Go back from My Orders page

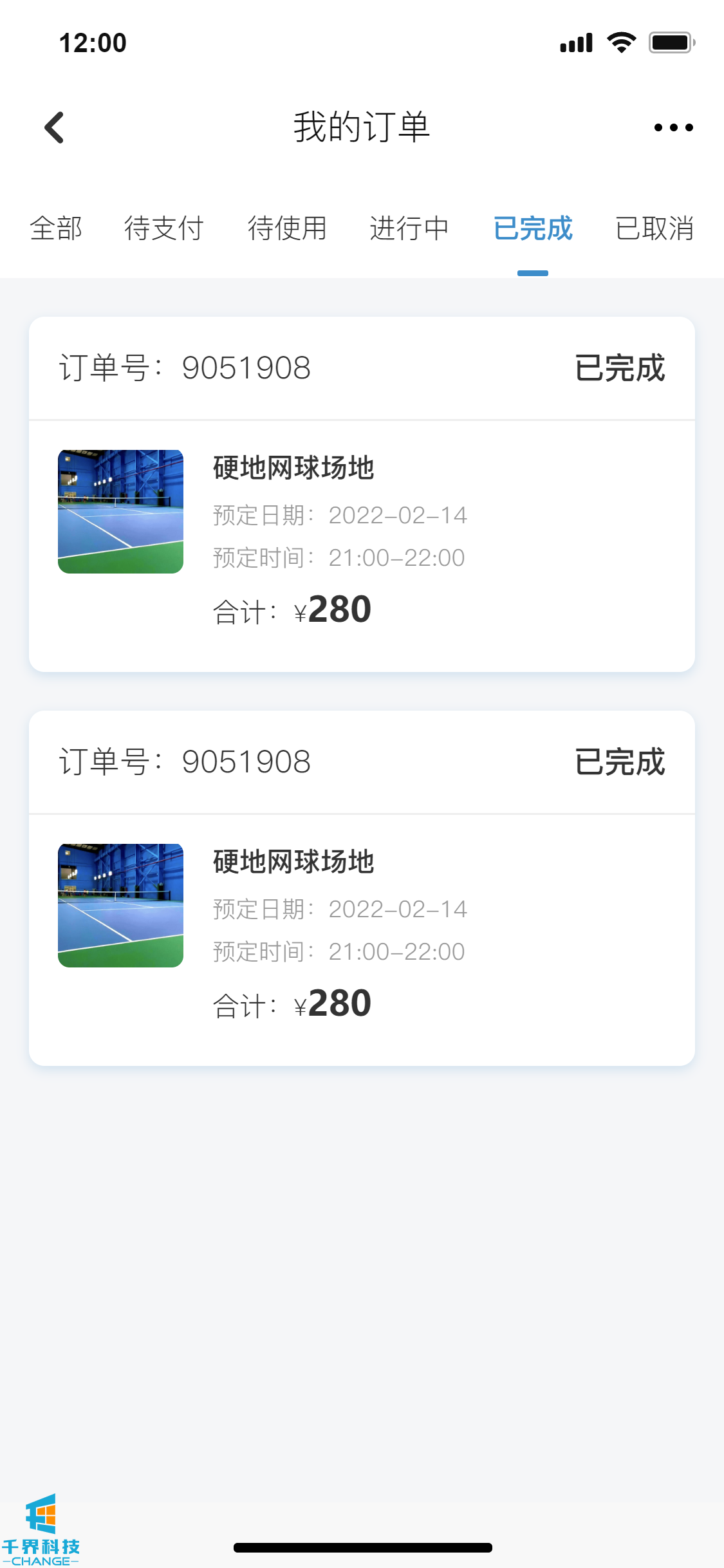(x=55, y=127)
